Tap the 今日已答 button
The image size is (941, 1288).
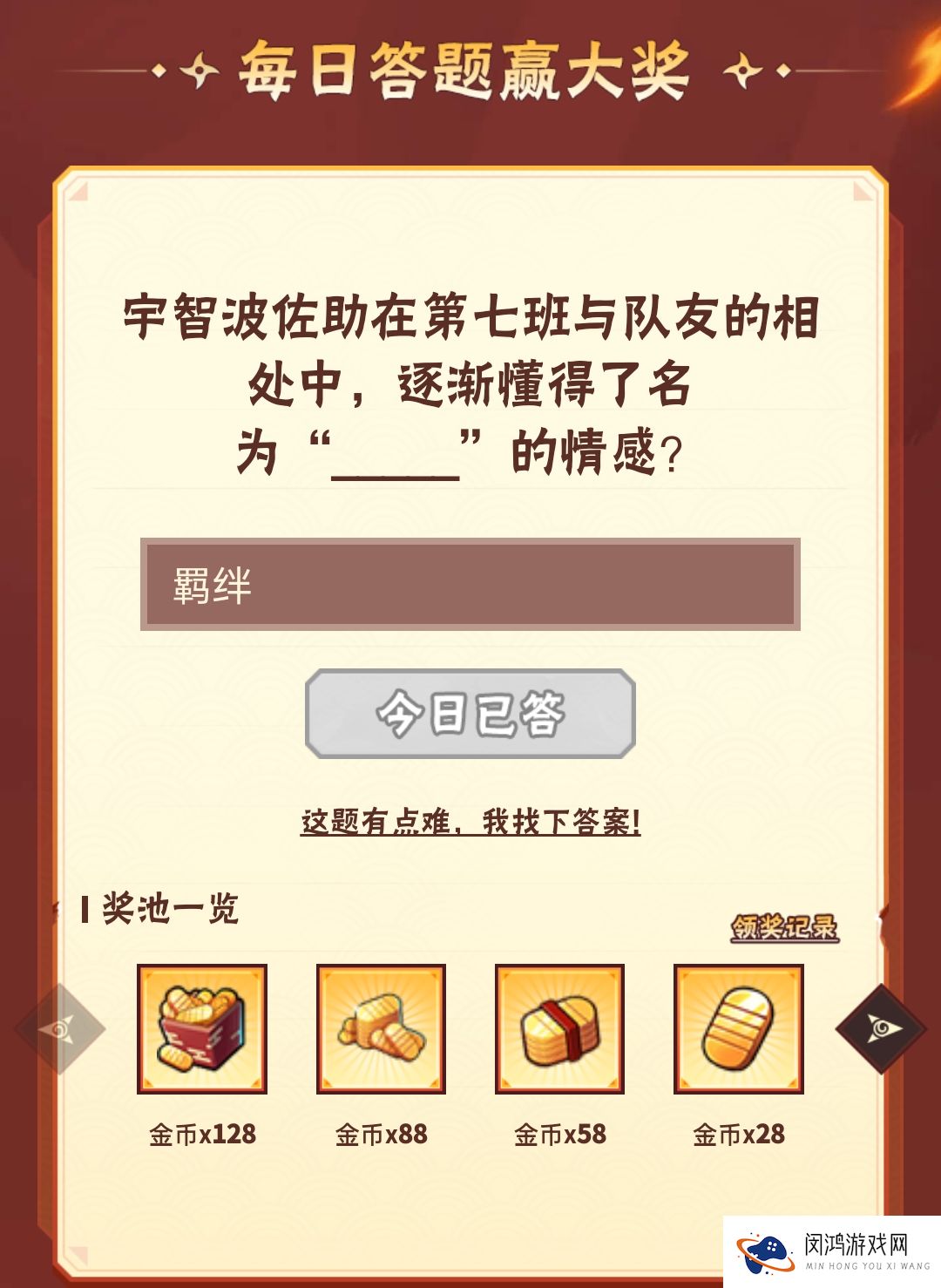(470, 714)
